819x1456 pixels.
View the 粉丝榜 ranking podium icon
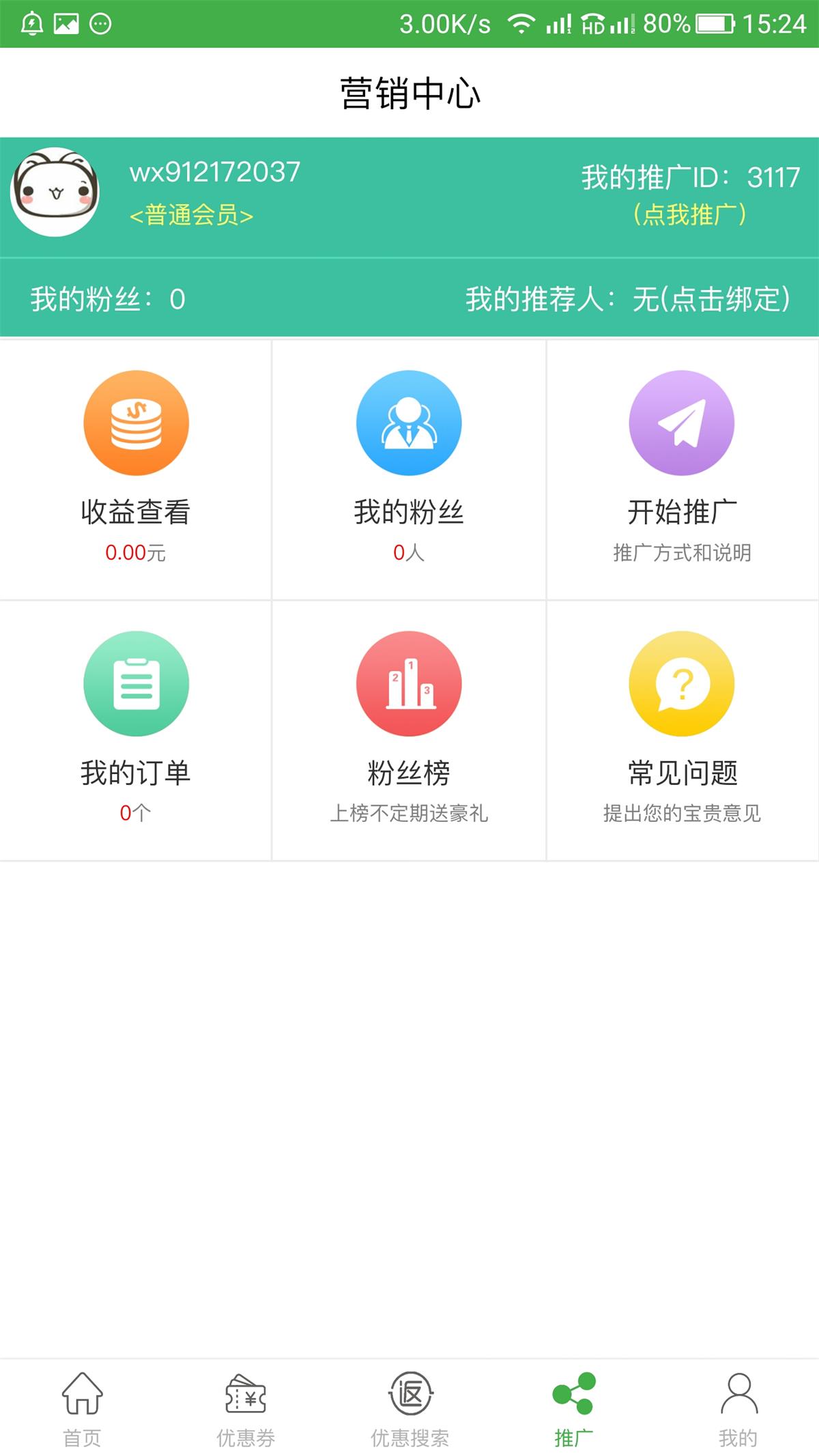coord(408,685)
